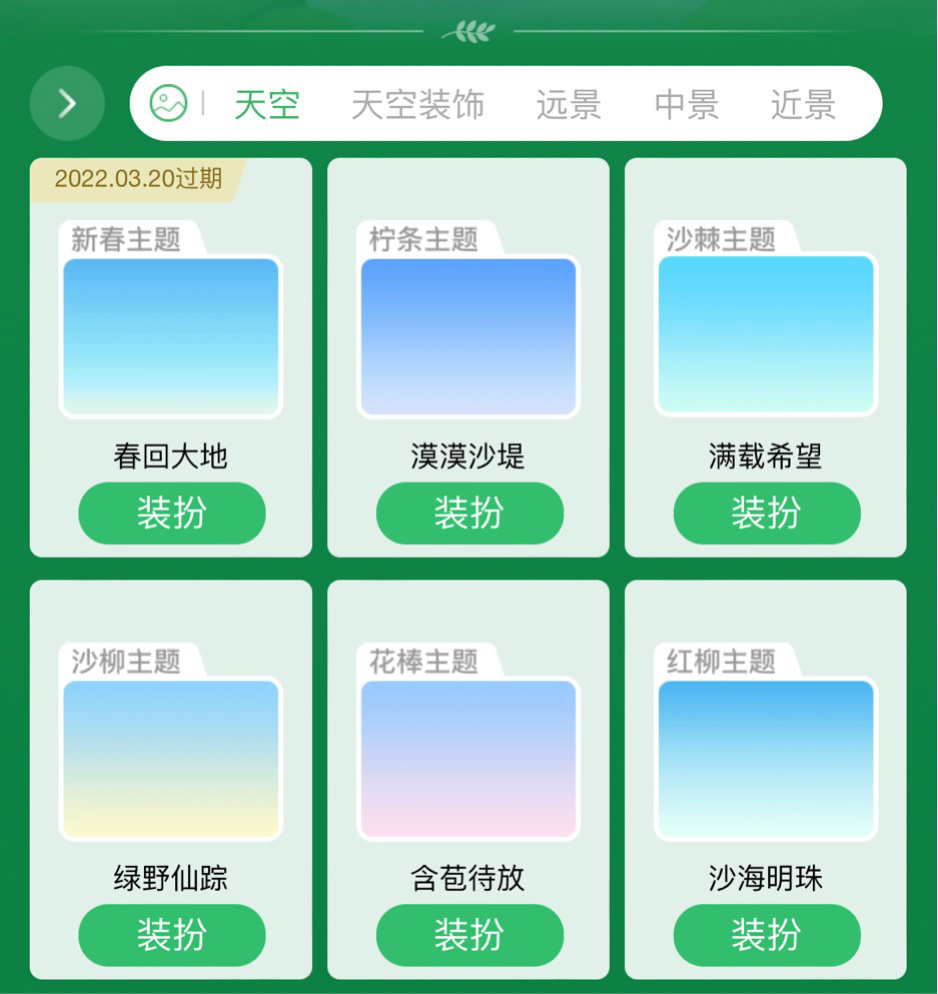The image size is (938, 994).
Task: Preview the 红柳主题 sky thumbnail
Action: click(766, 758)
